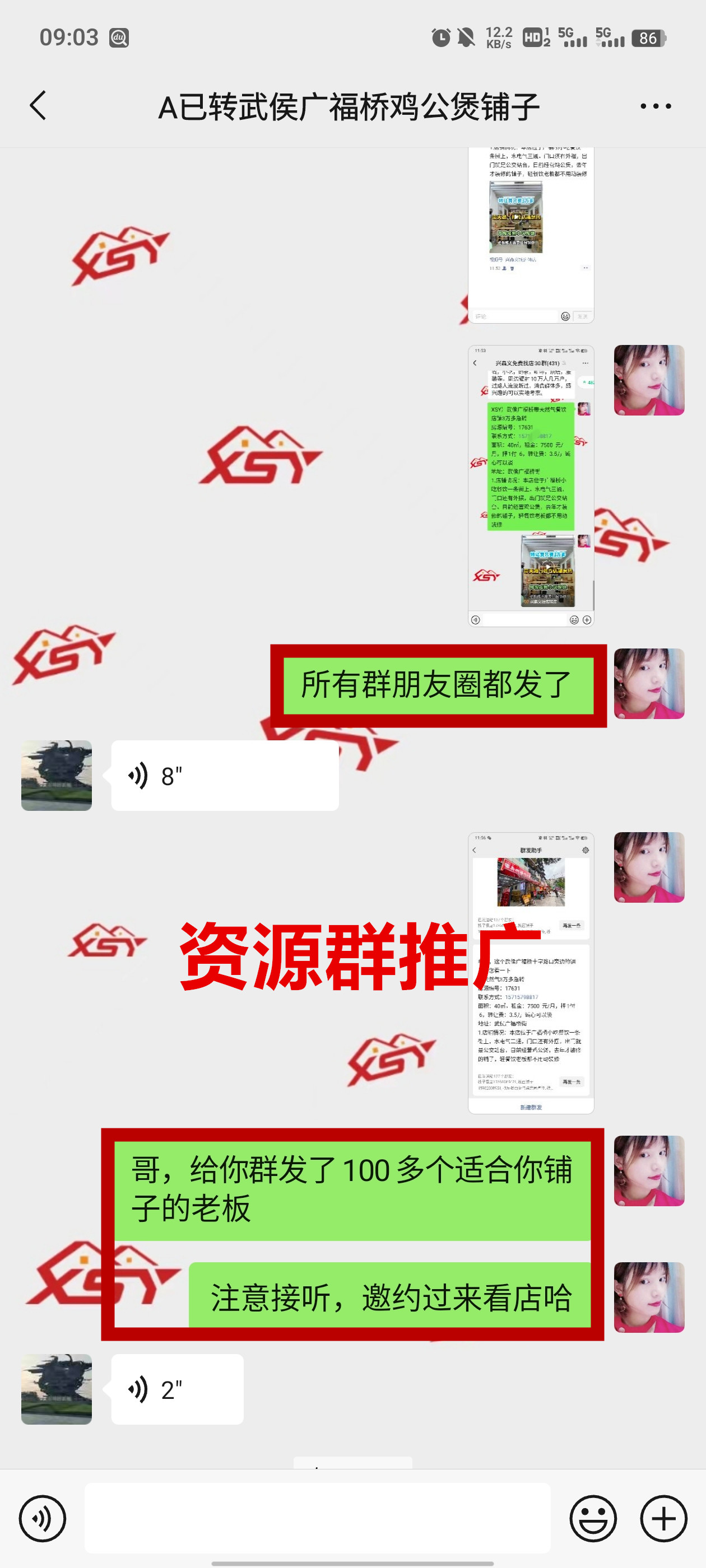This screenshot has height=1568, width=706.
Task: Open the chat info overflow menu
Action: click(x=655, y=106)
